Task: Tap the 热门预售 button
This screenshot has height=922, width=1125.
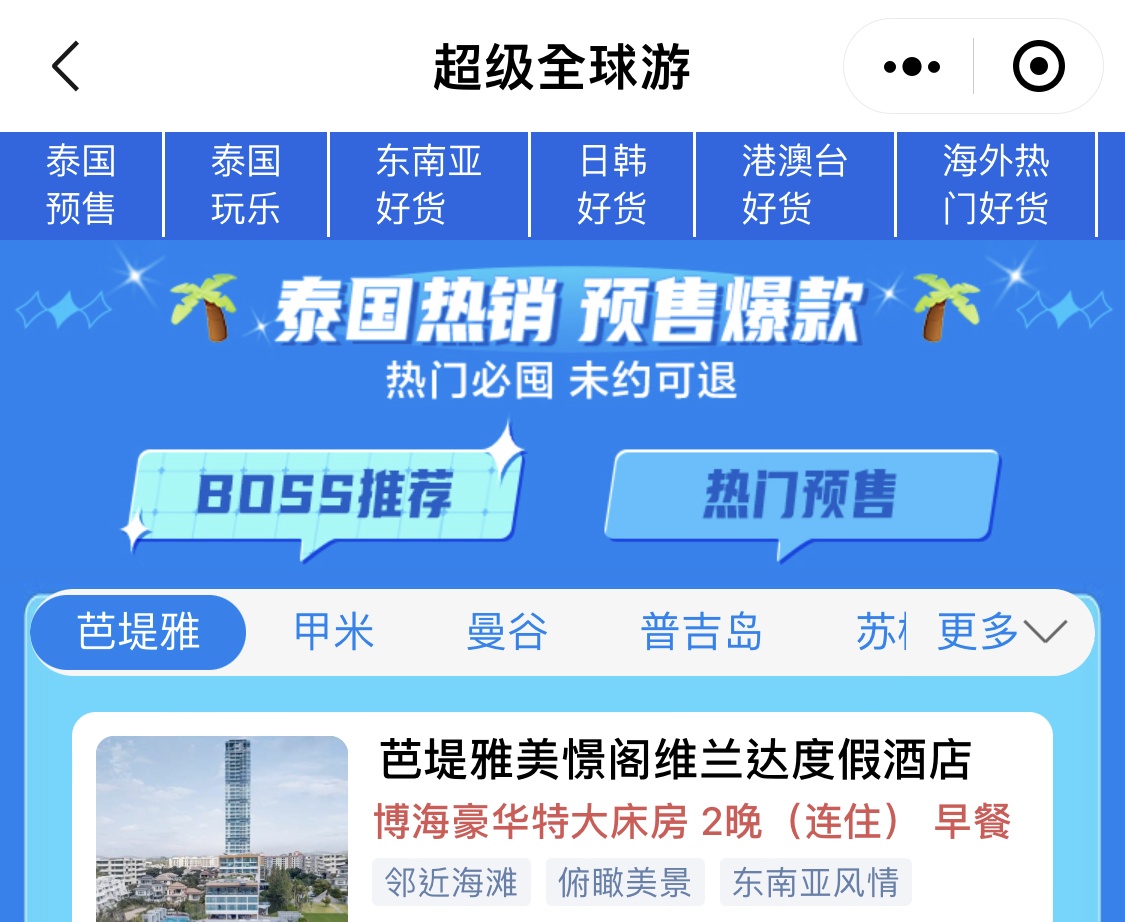Action: tap(800, 496)
